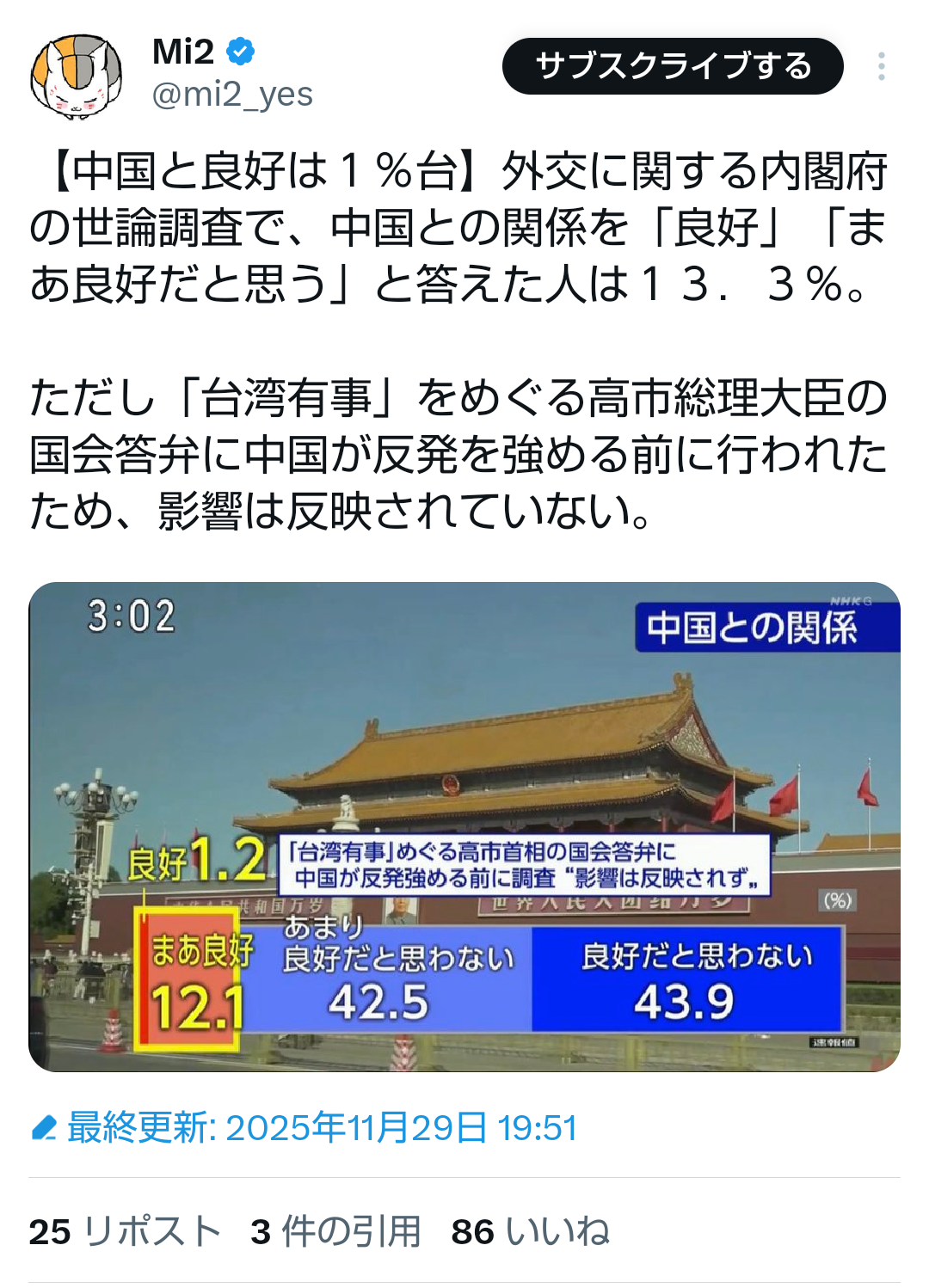This screenshot has height=1288, width=929.
Task: Open the post's overflow menu
Action: [882, 66]
